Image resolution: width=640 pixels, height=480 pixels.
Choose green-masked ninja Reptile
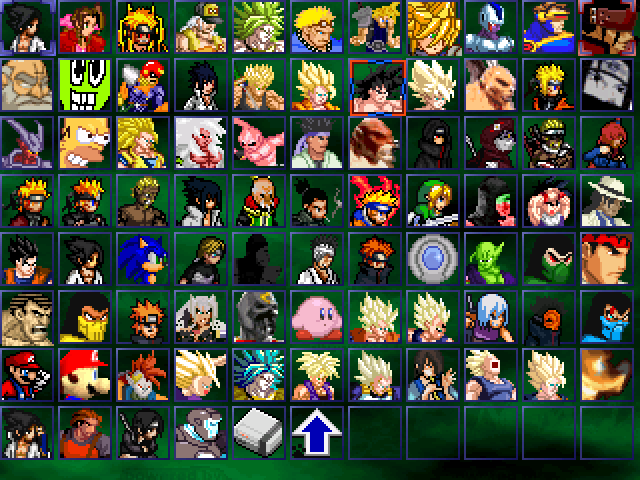[549, 259]
